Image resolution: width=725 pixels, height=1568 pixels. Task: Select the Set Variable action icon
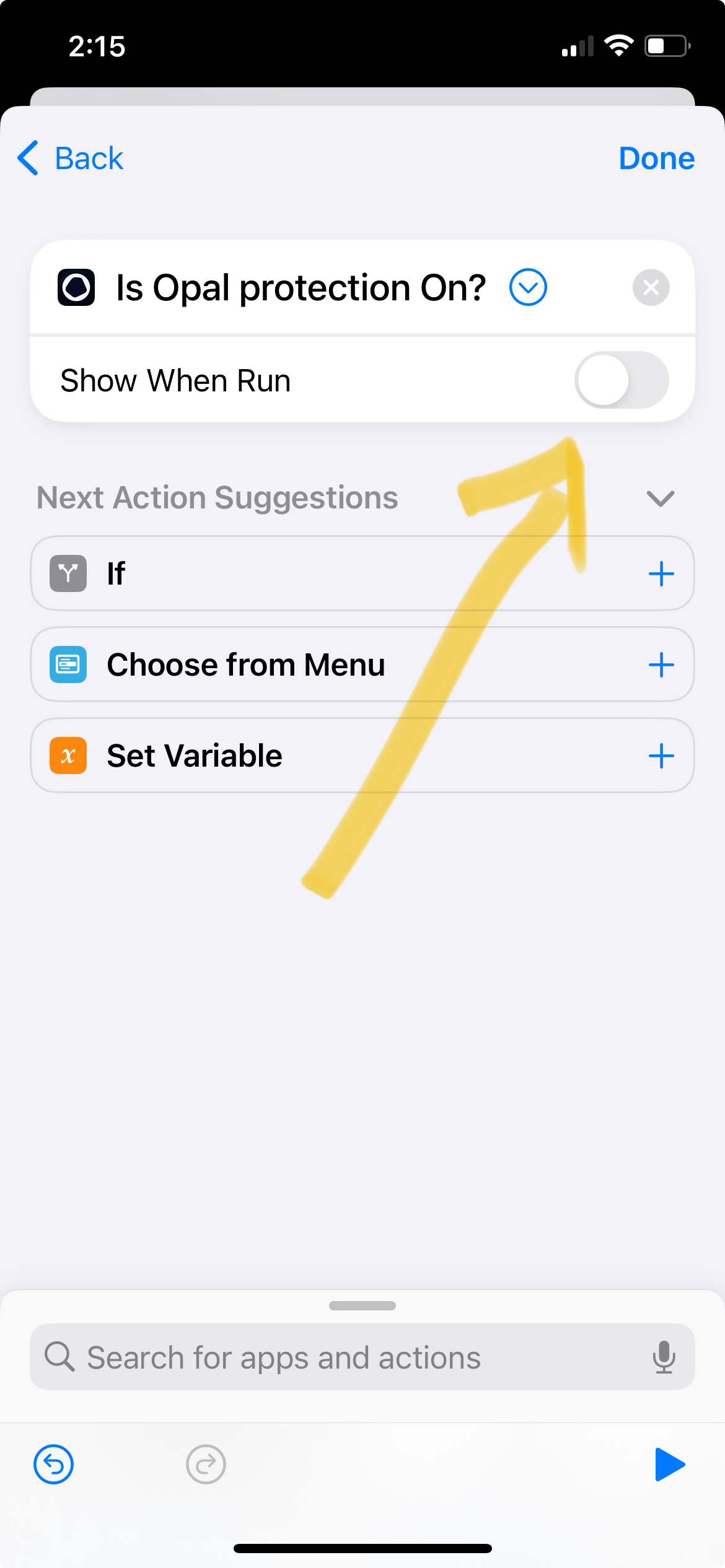coord(69,755)
